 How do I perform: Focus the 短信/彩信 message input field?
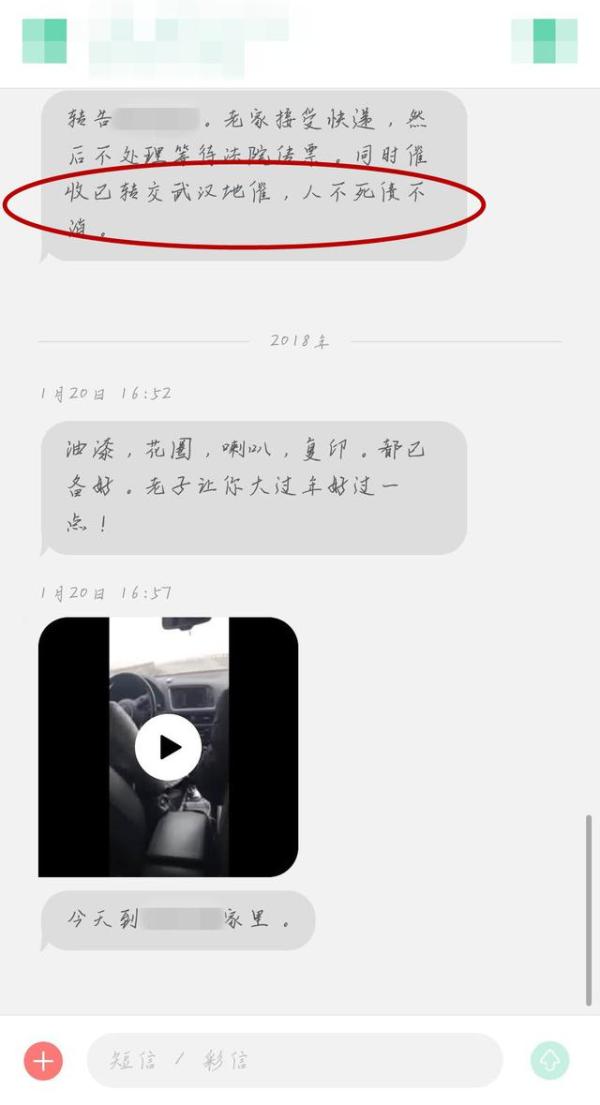pyautogui.click(x=295, y=1061)
